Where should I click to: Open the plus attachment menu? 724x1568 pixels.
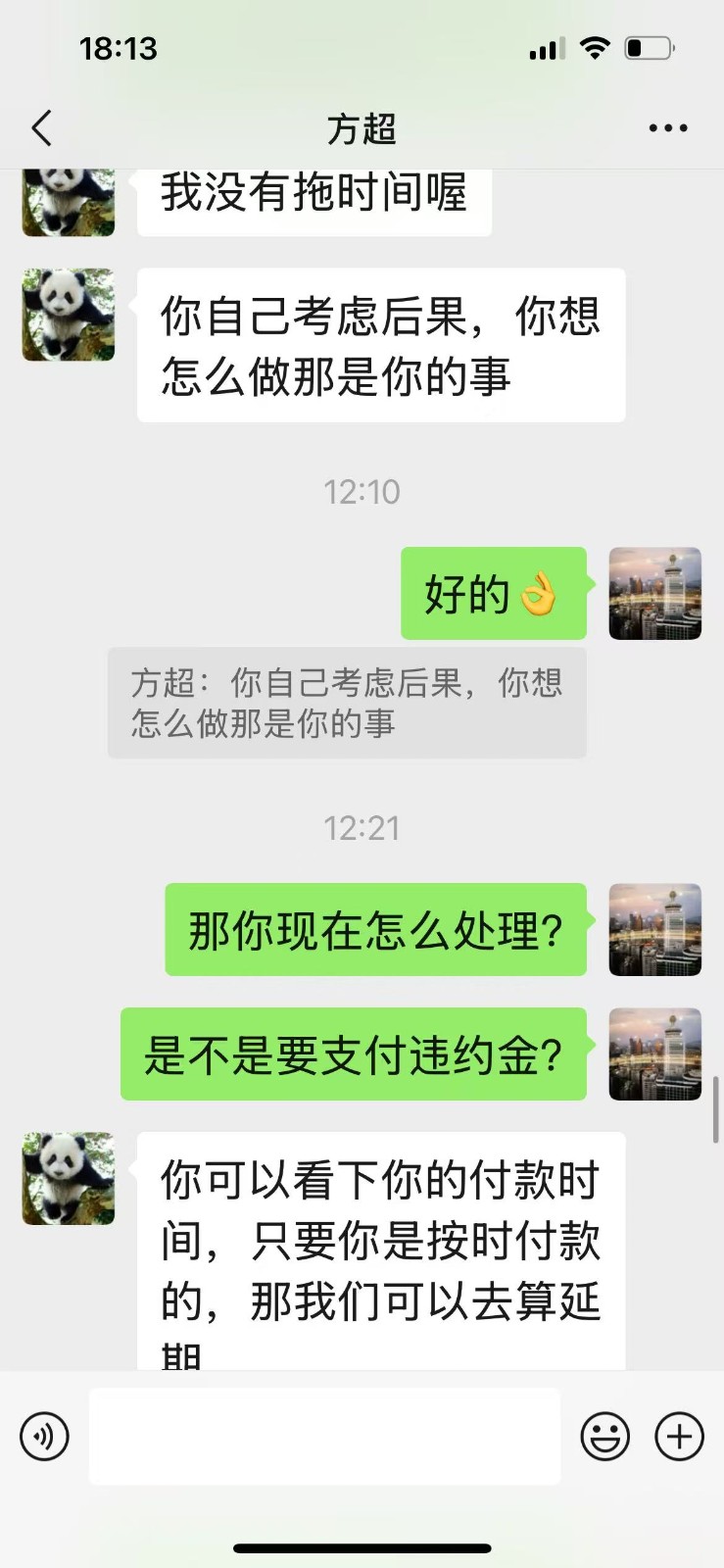679,1437
